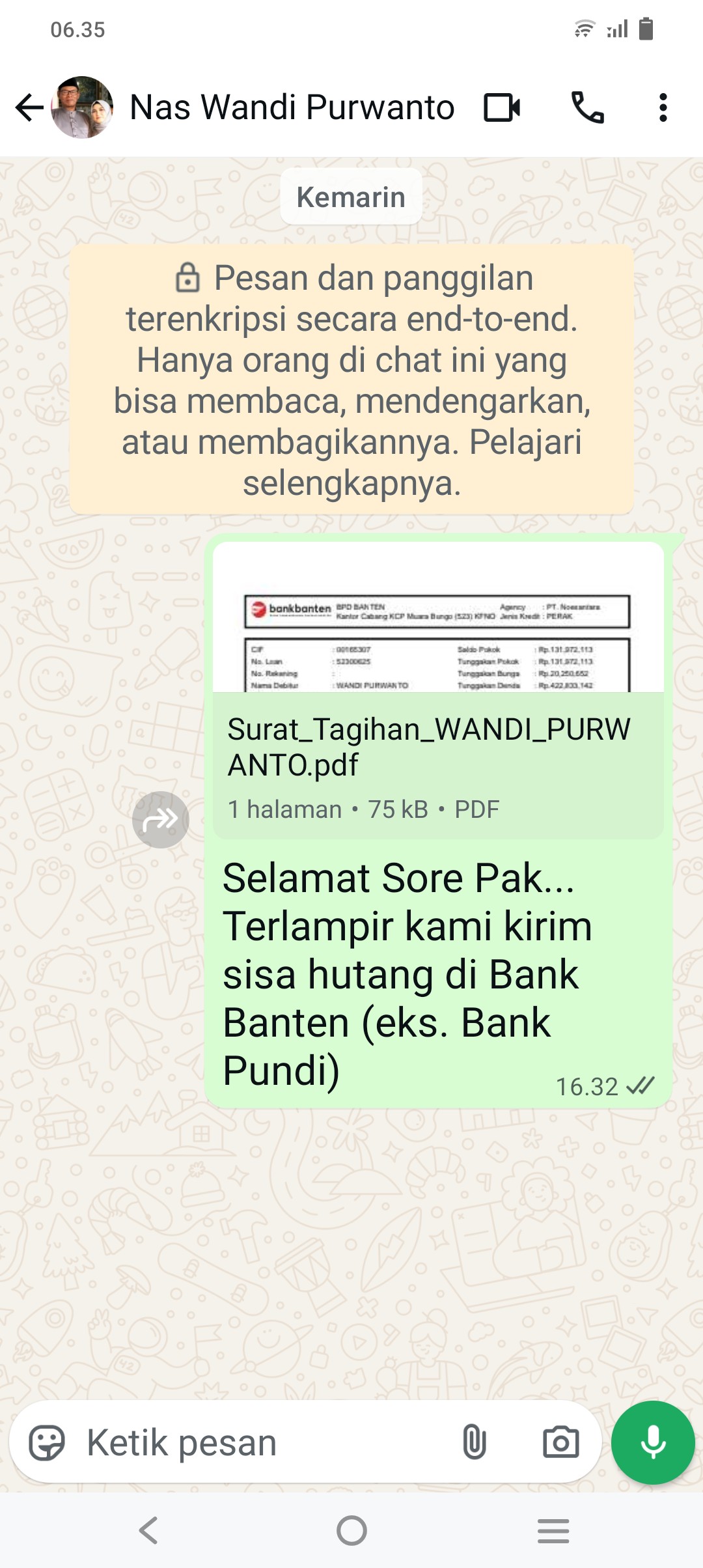Tap the system home button

click(x=351, y=1530)
